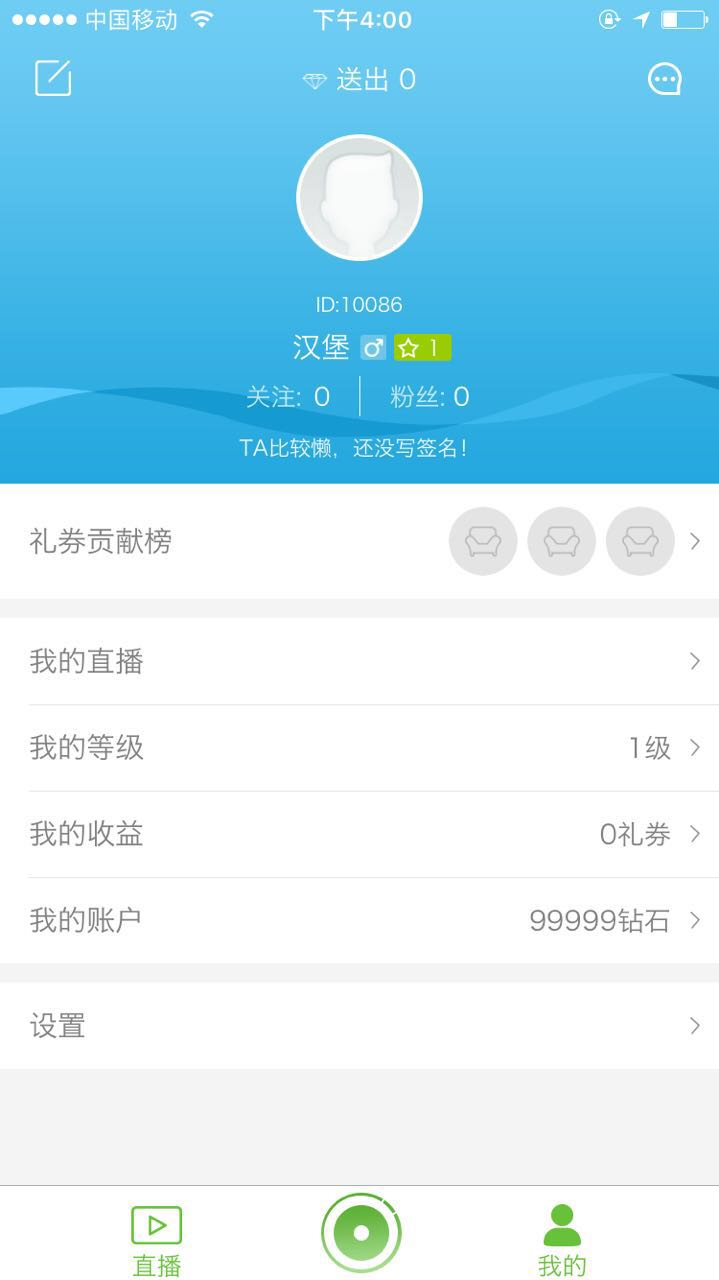Open 我的账户 account row
Image resolution: width=719 pixels, height=1280 pixels.
pos(359,920)
